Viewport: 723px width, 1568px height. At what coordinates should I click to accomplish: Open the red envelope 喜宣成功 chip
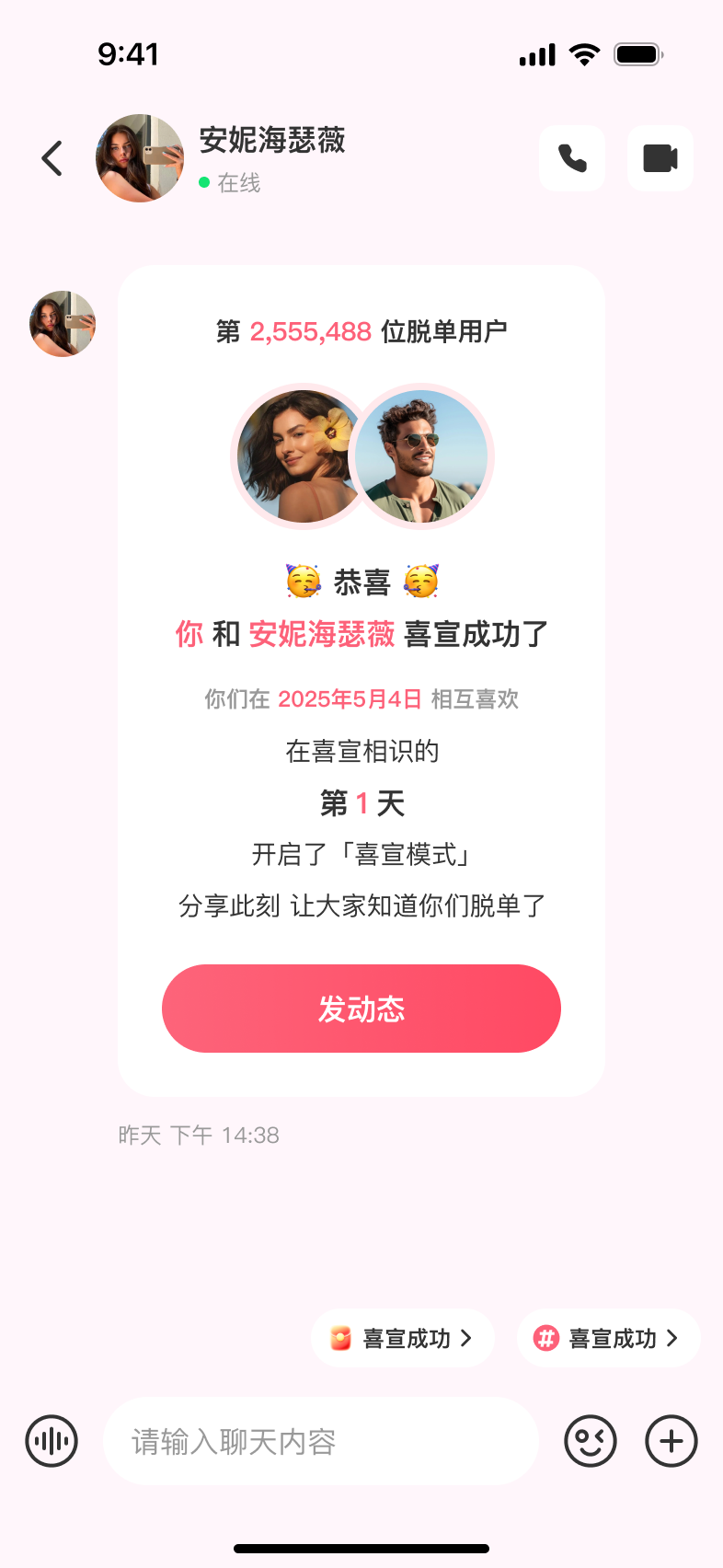(403, 1338)
